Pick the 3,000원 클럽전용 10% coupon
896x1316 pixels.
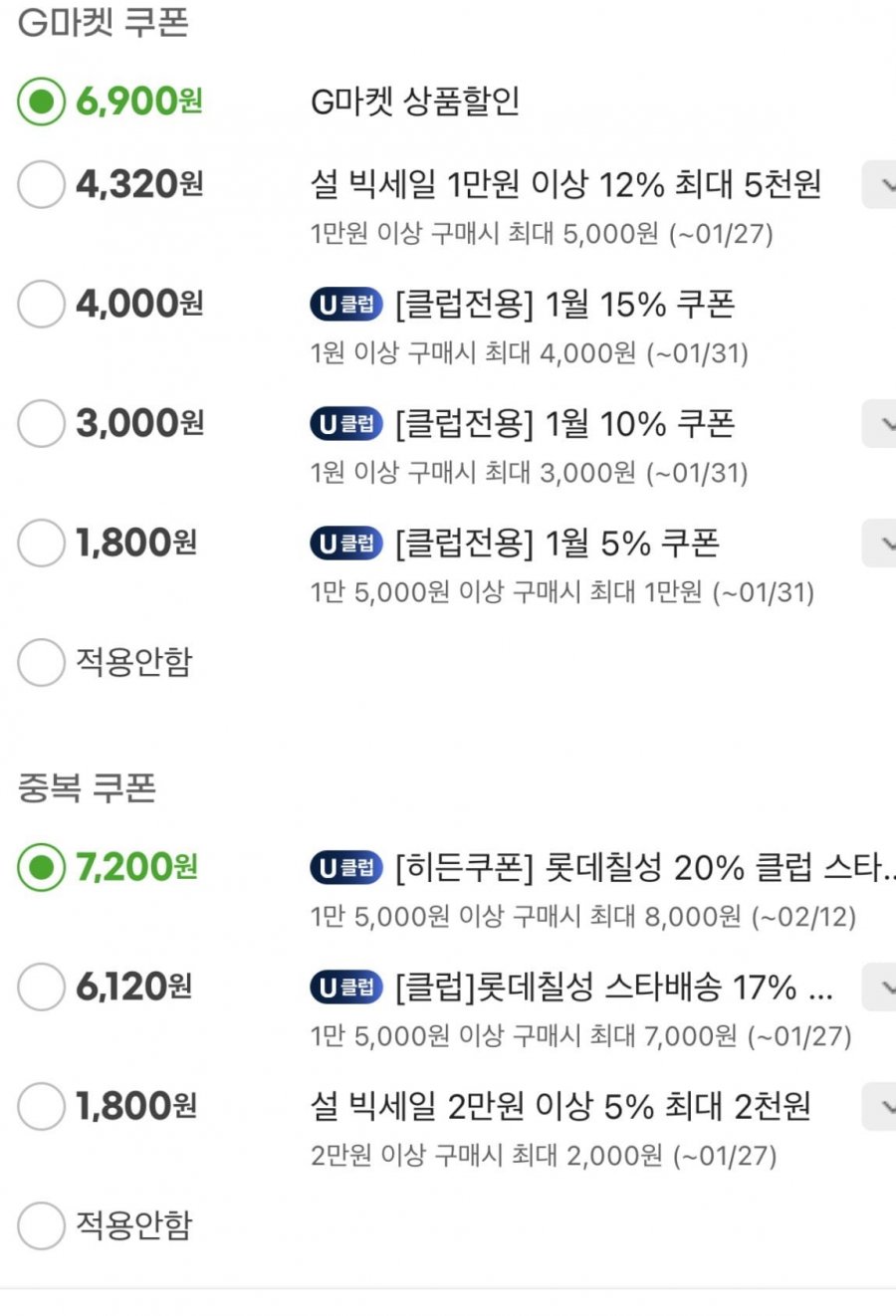(41, 423)
